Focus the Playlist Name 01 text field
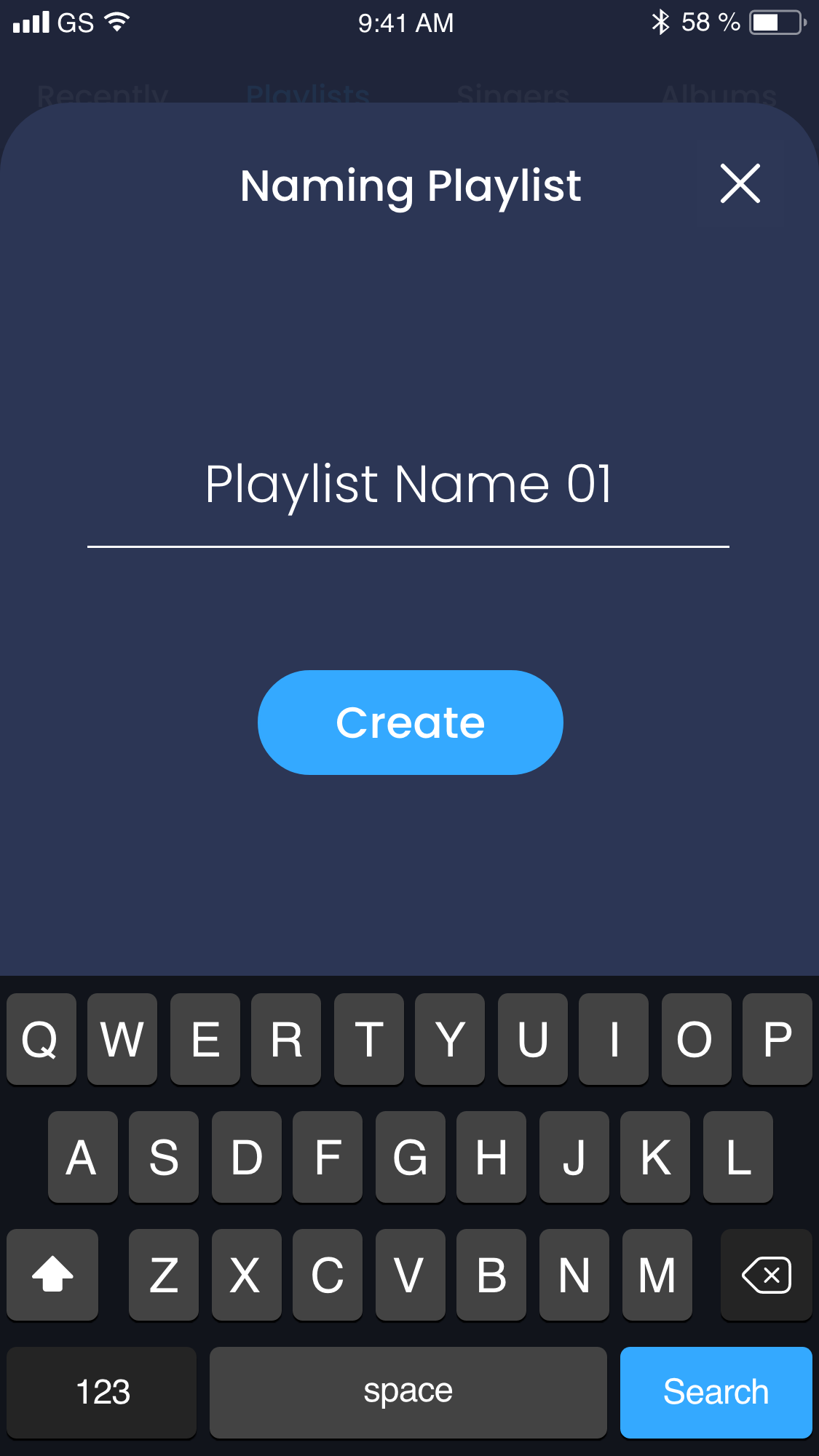Image resolution: width=819 pixels, height=1456 pixels. click(x=408, y=485)
